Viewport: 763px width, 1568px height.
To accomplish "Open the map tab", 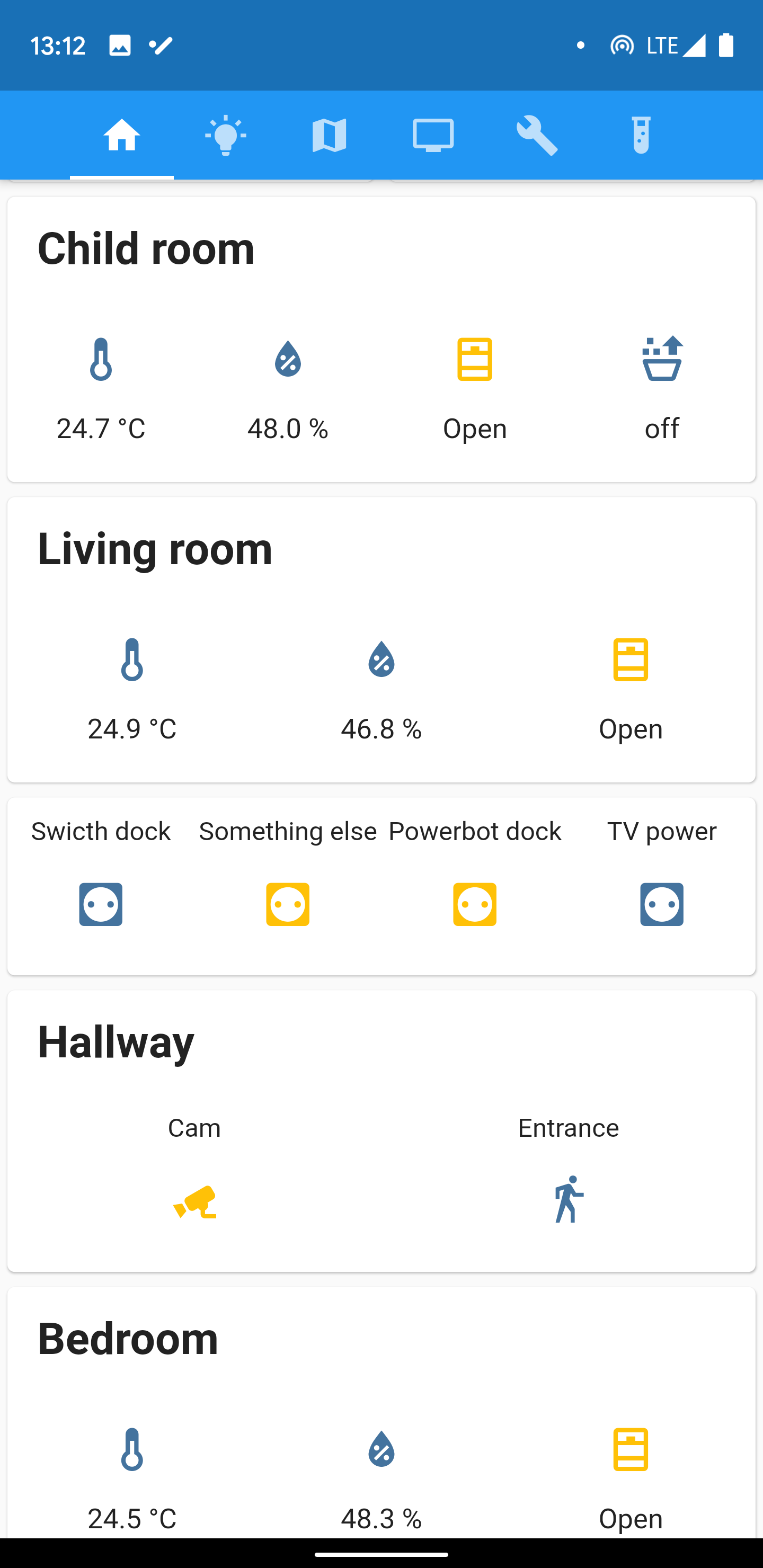I will (x=330, y=135).
